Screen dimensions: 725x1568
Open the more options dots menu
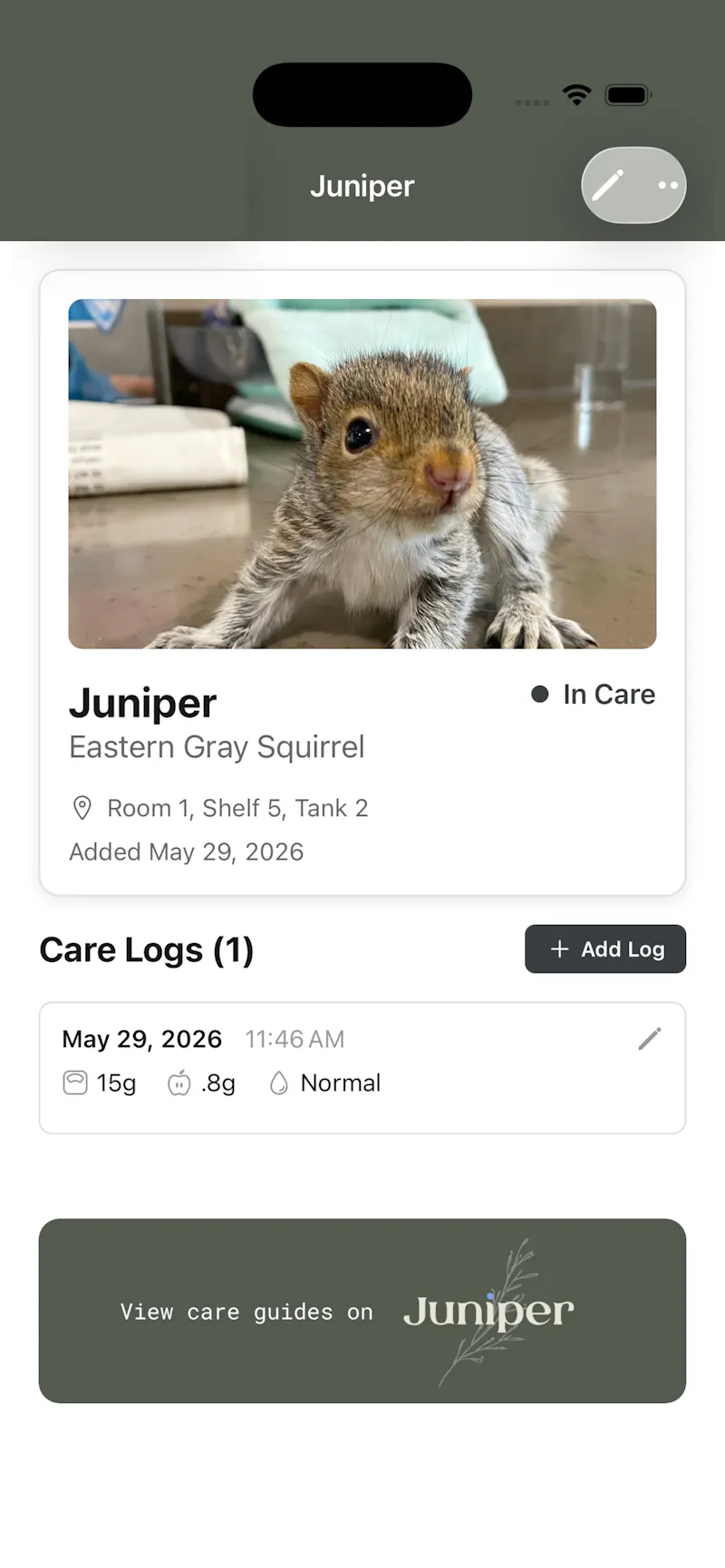(668, 185)
